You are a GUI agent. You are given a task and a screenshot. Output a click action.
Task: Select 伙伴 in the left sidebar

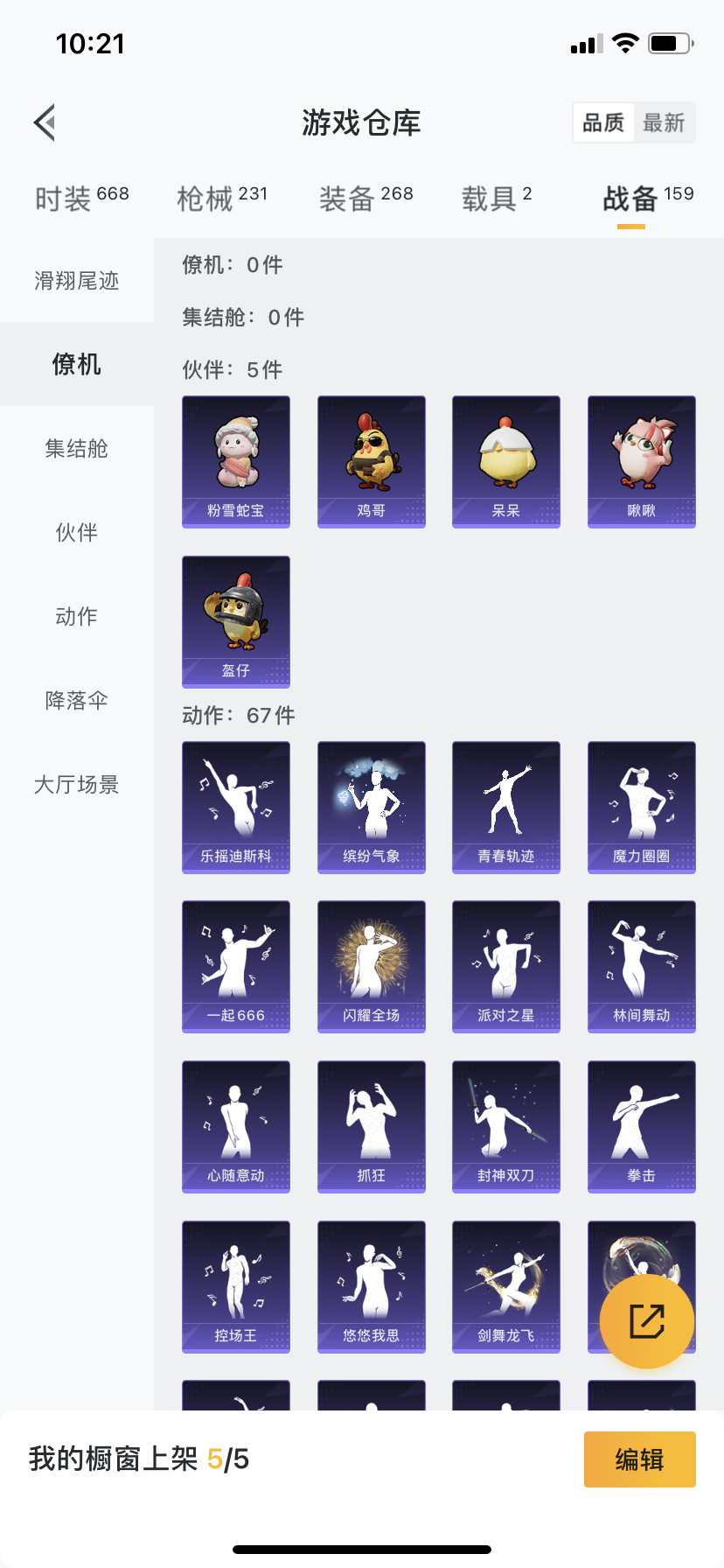point(76,533)
